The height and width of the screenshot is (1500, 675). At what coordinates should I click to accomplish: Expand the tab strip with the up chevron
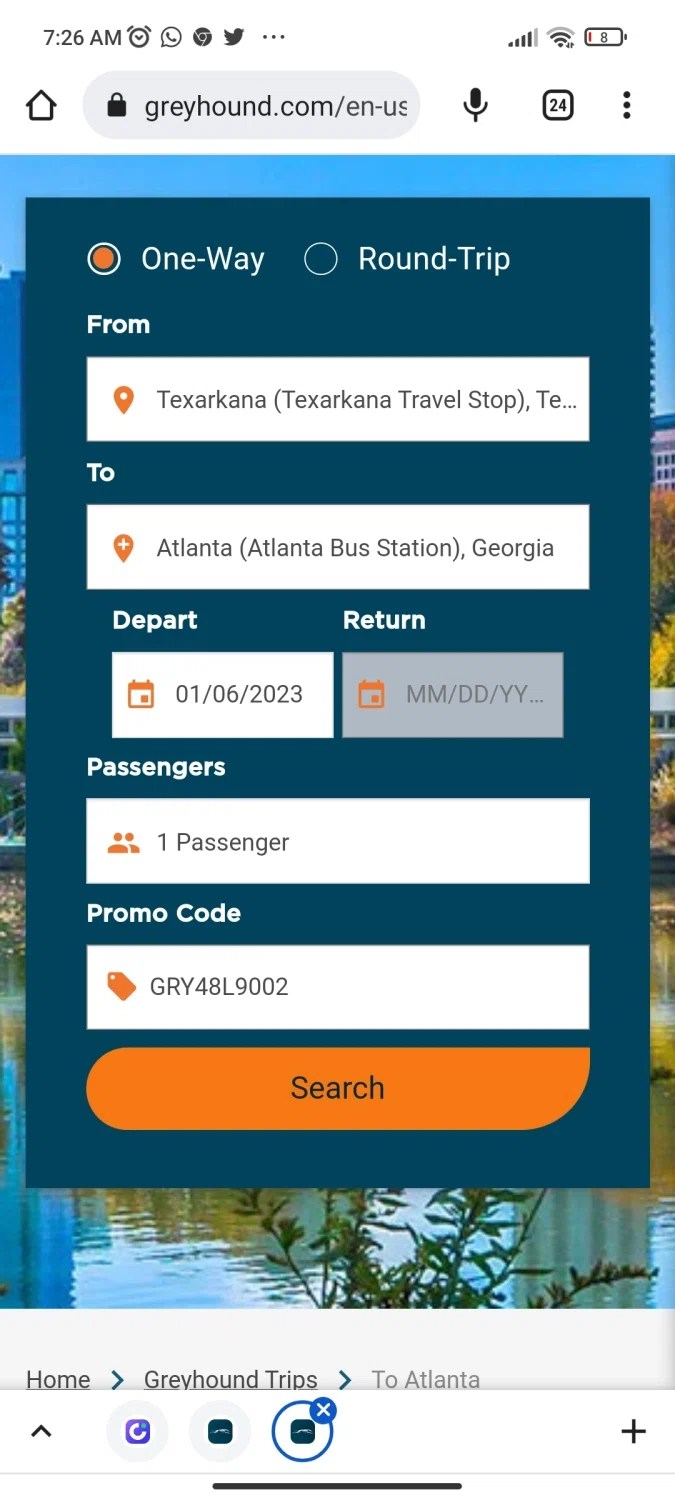(41, 1432)
